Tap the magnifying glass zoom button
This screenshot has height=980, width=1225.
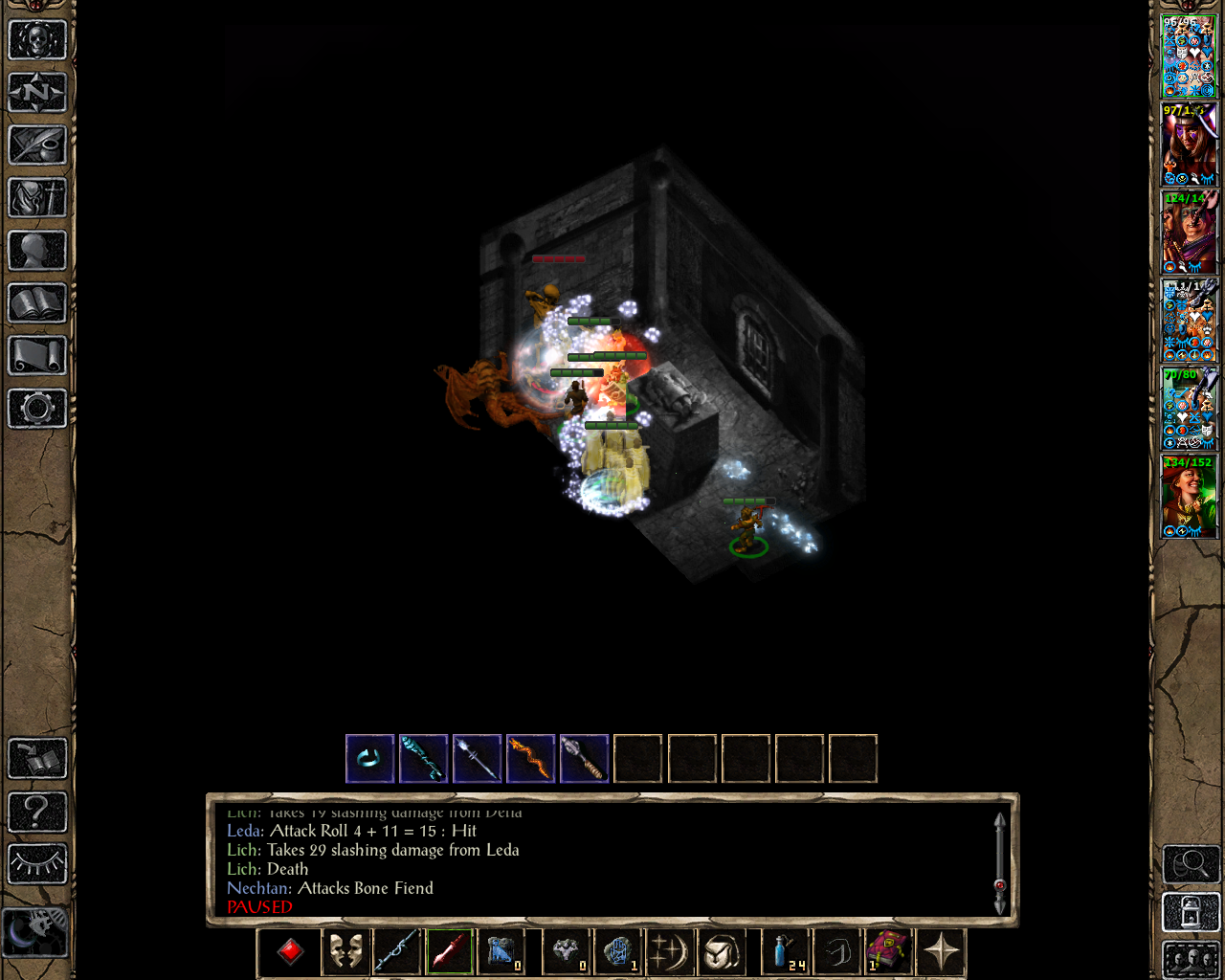[x=1191, y=864]
